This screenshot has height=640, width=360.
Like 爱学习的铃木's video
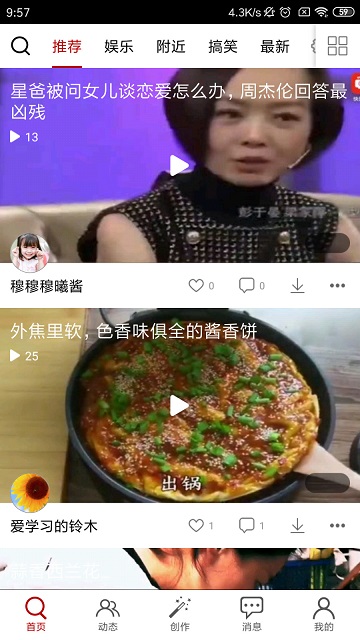click(196, 525)
